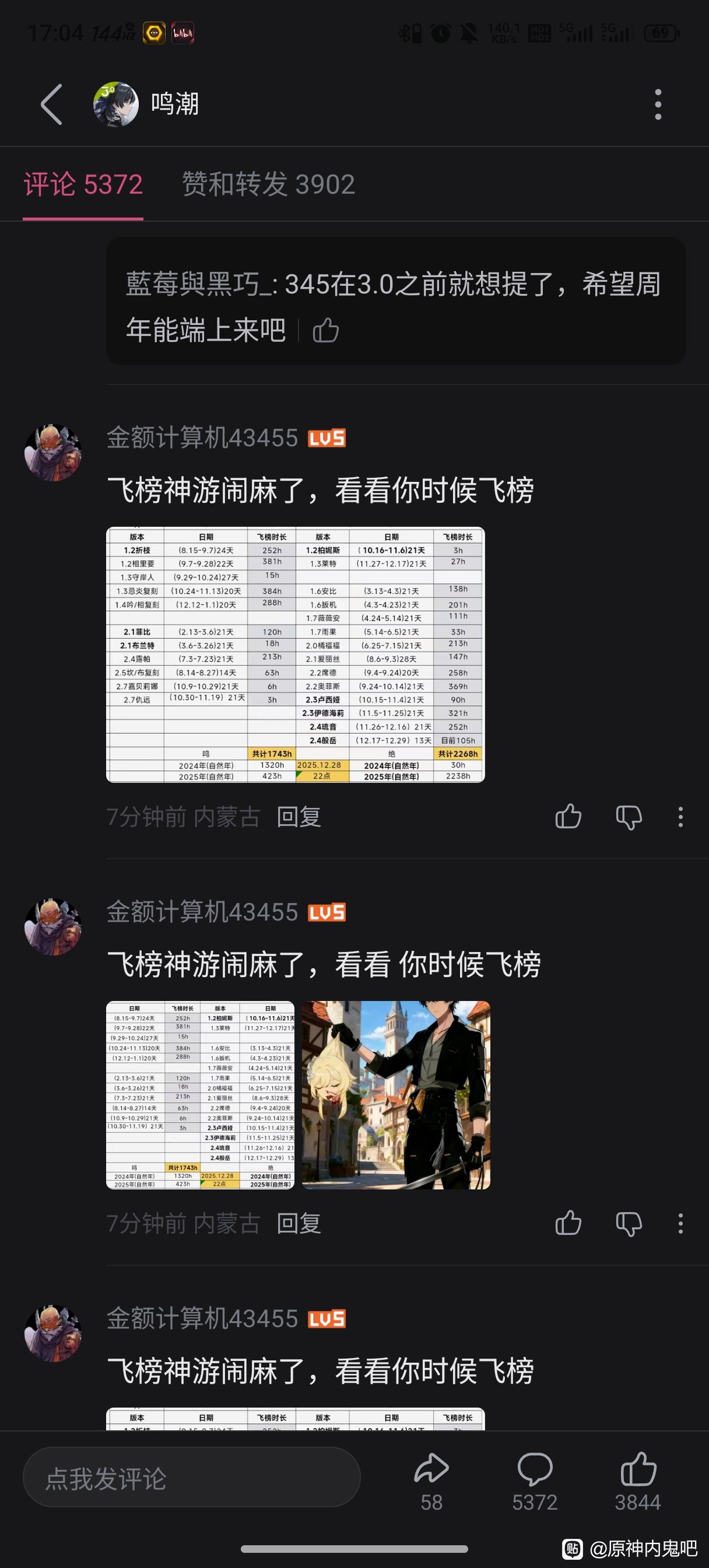Image resolution: width=709 pixels, height=1568 pixels.
Task: Select the 评论 5372 tab
Action: [x=83, y=184]
